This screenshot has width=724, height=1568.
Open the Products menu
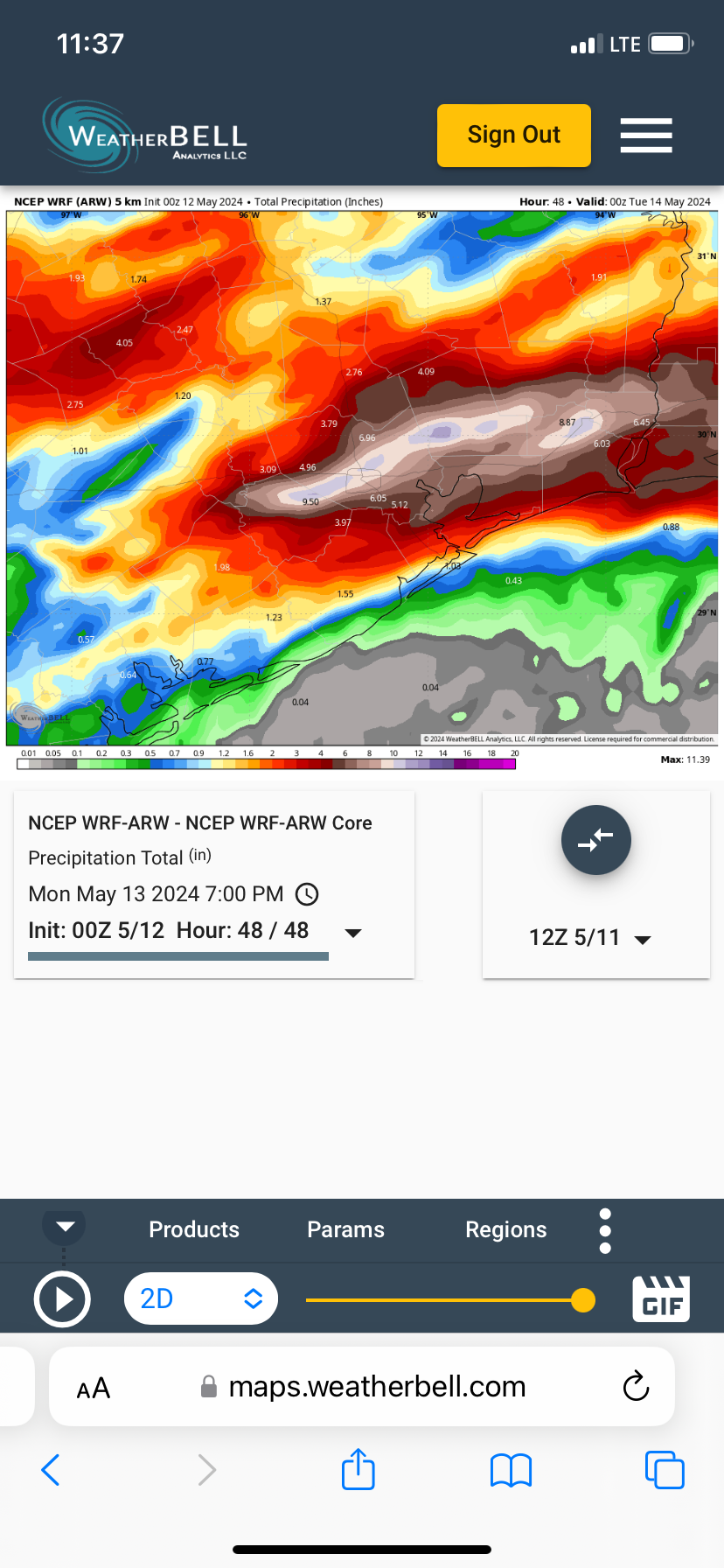194,1229
